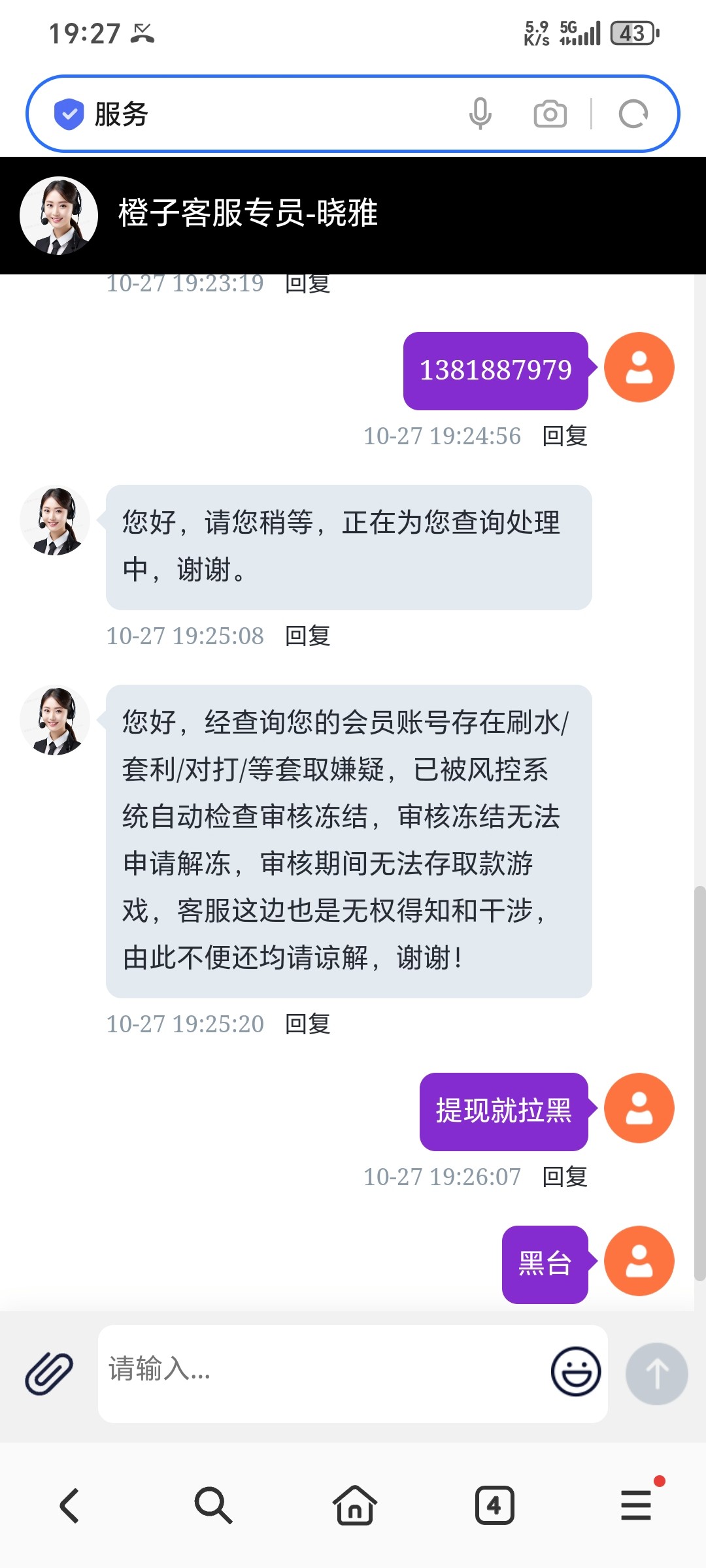Tap the camera search icon in the address bar
The height and width of the screenshot is (1568, 706).
(549, 114)
